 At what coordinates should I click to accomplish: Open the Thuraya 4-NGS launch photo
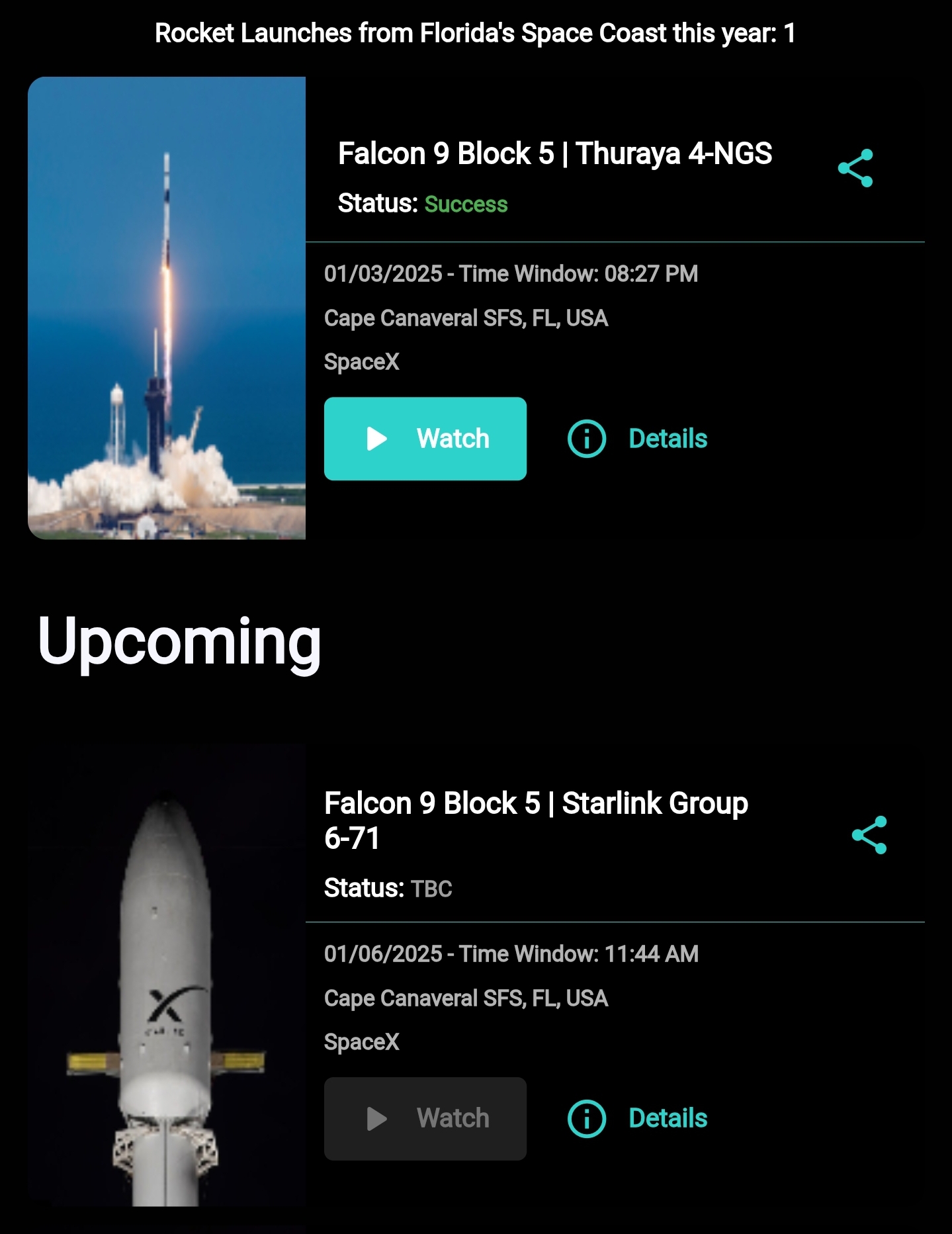point(167,308)
